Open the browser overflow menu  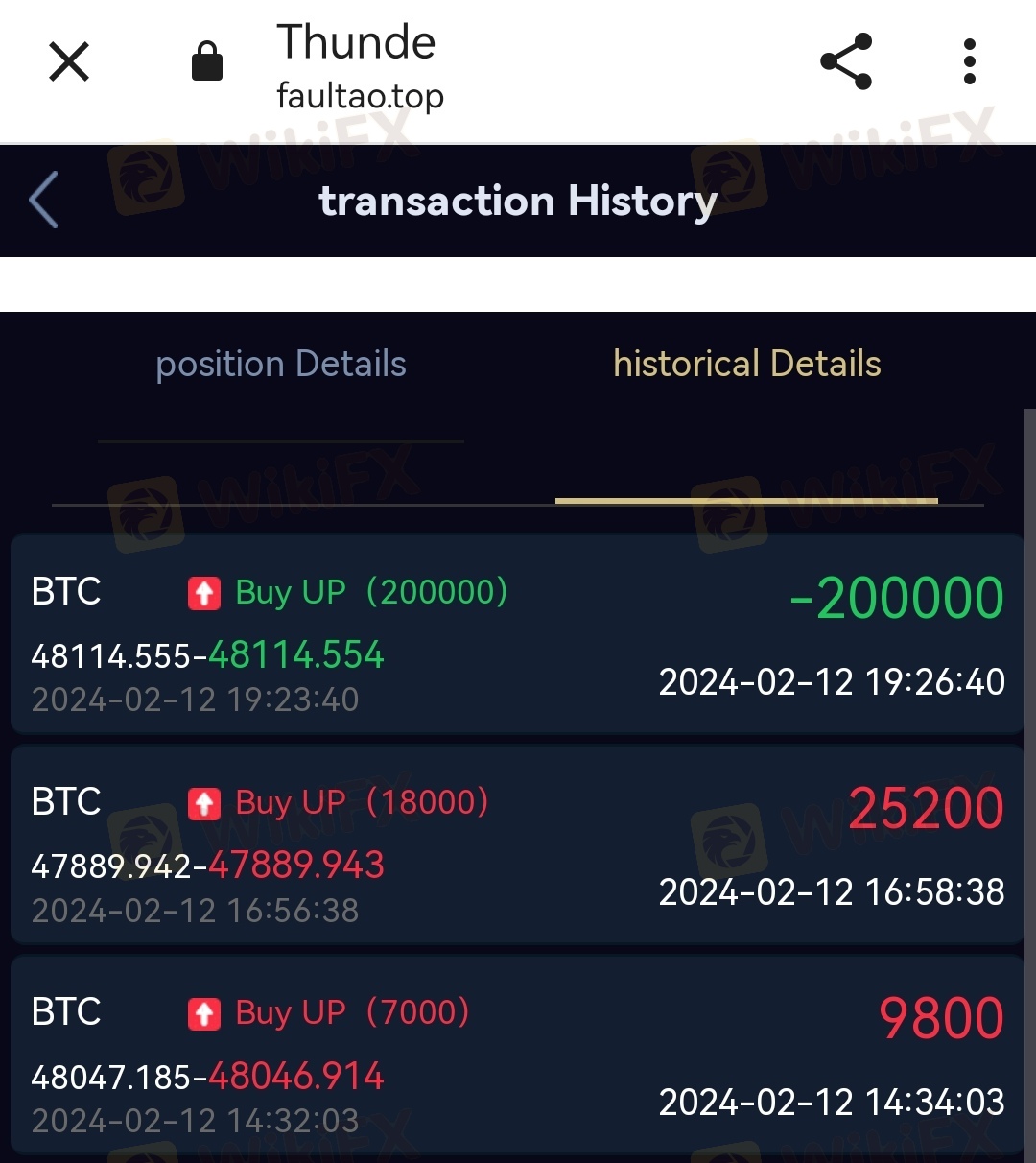point(969,62)
